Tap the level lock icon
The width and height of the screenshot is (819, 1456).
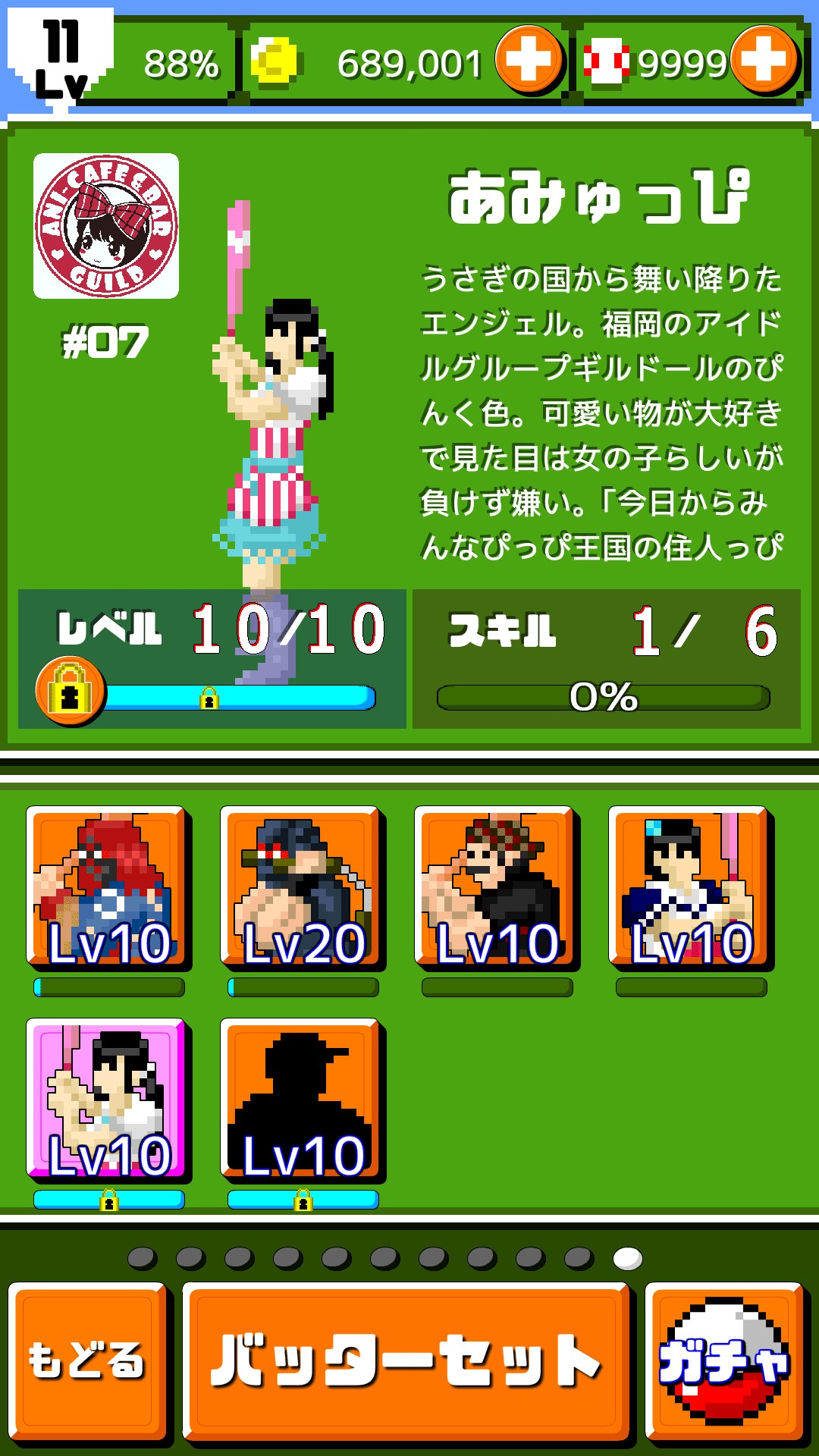click(70, 691)
